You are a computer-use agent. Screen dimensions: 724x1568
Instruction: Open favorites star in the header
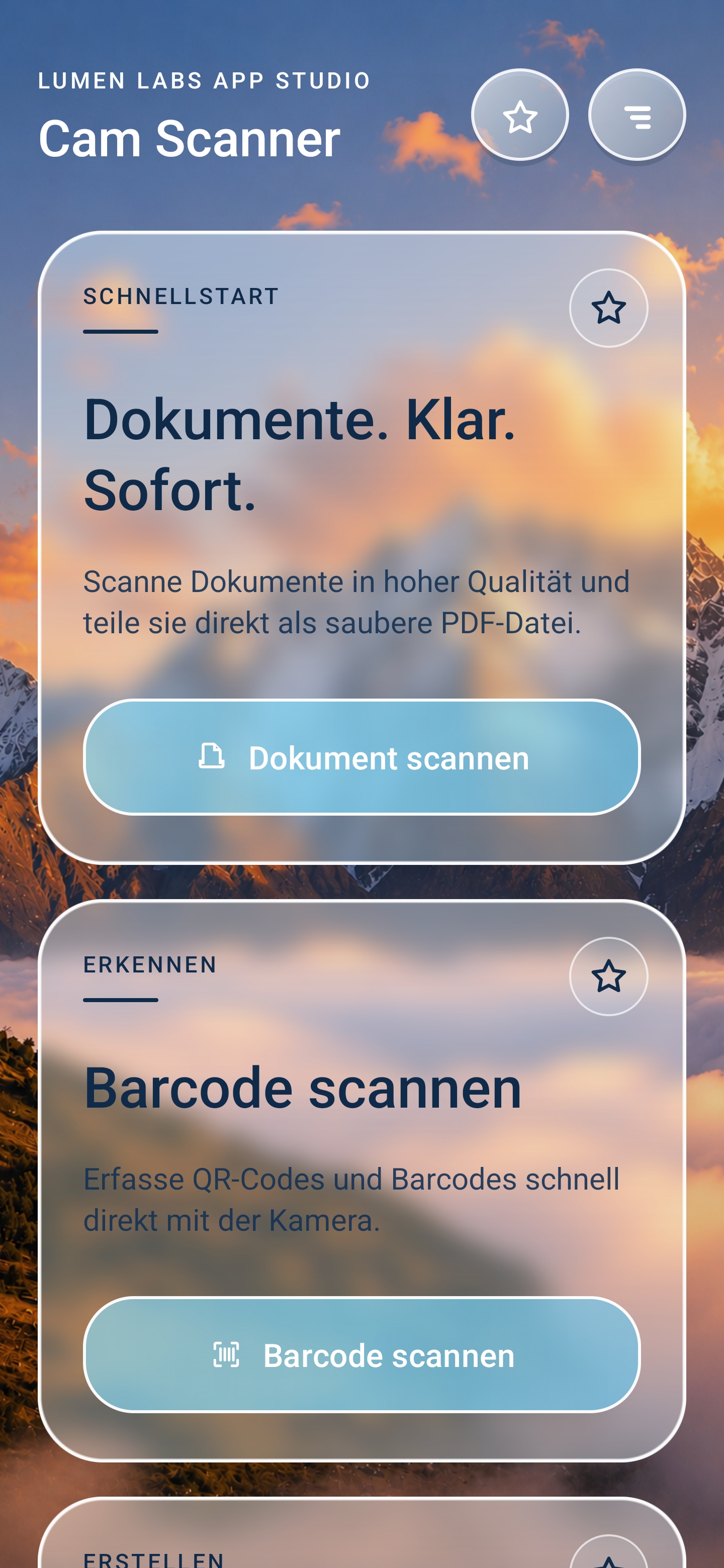pyautogui.click(x=519, y=115)
